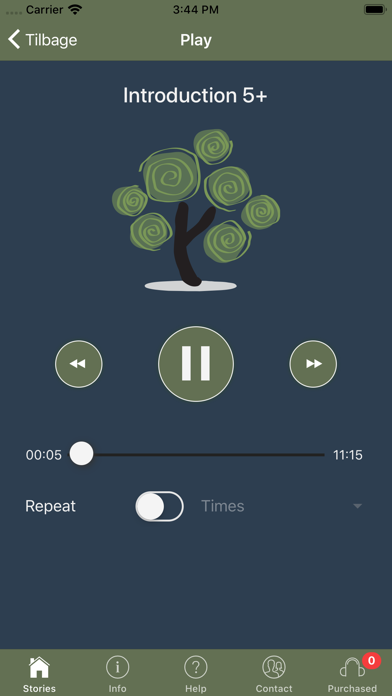
Task: Pause the Introduction 5+ playback
Action: click(x=196, y=364)
